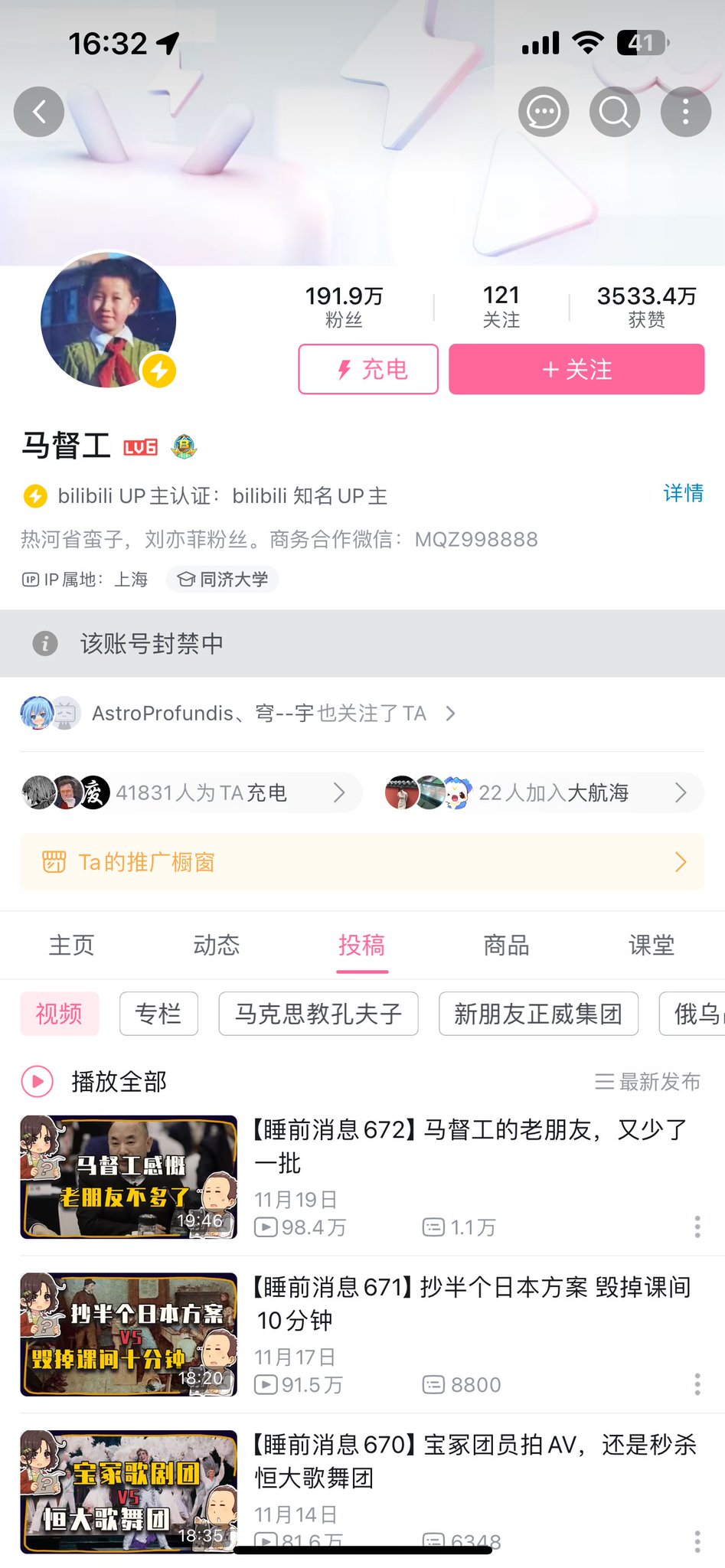725x1568 pixels.
Task: Follow the uploader with + 关注
Action: 576,370
